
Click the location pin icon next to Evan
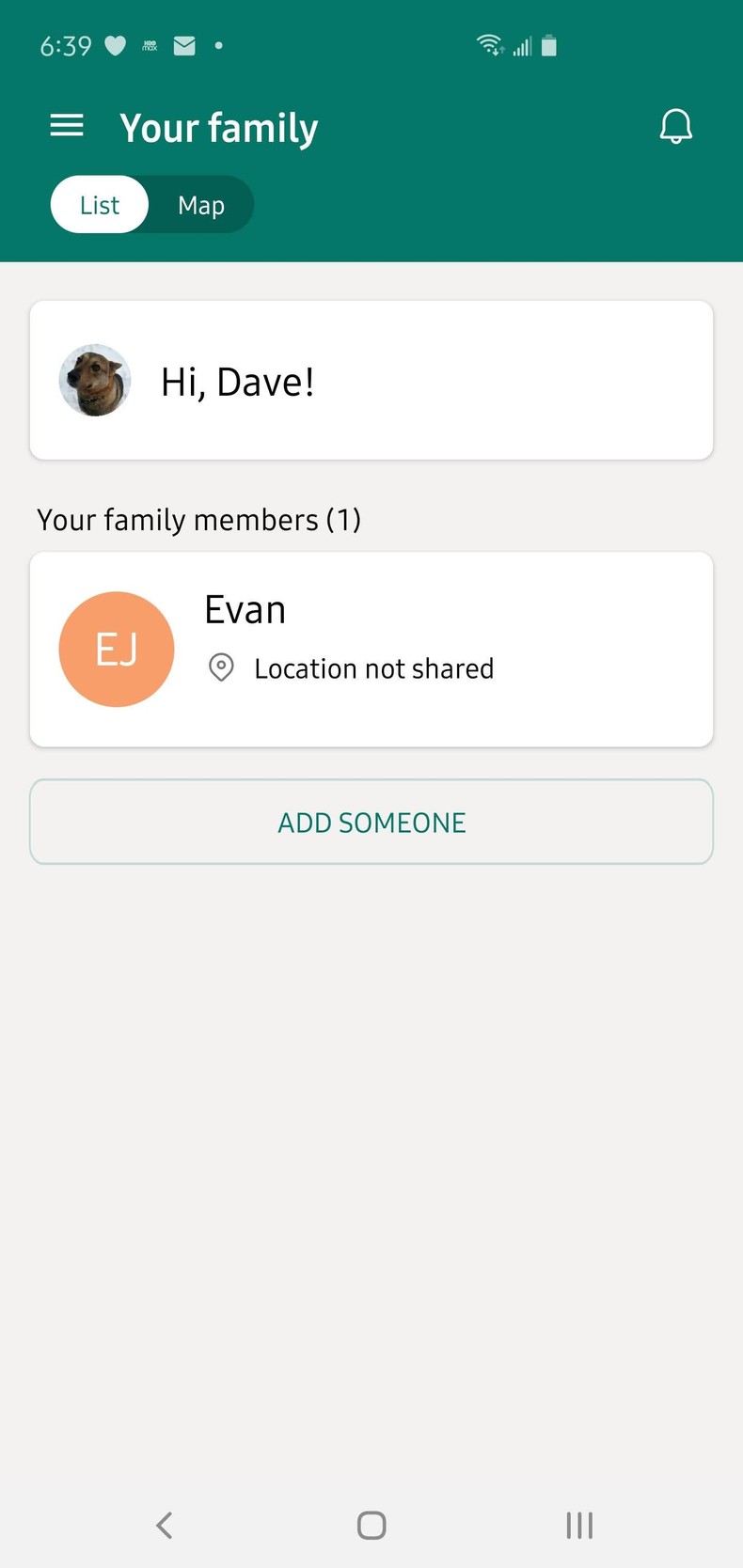click(x=221, y=667)
